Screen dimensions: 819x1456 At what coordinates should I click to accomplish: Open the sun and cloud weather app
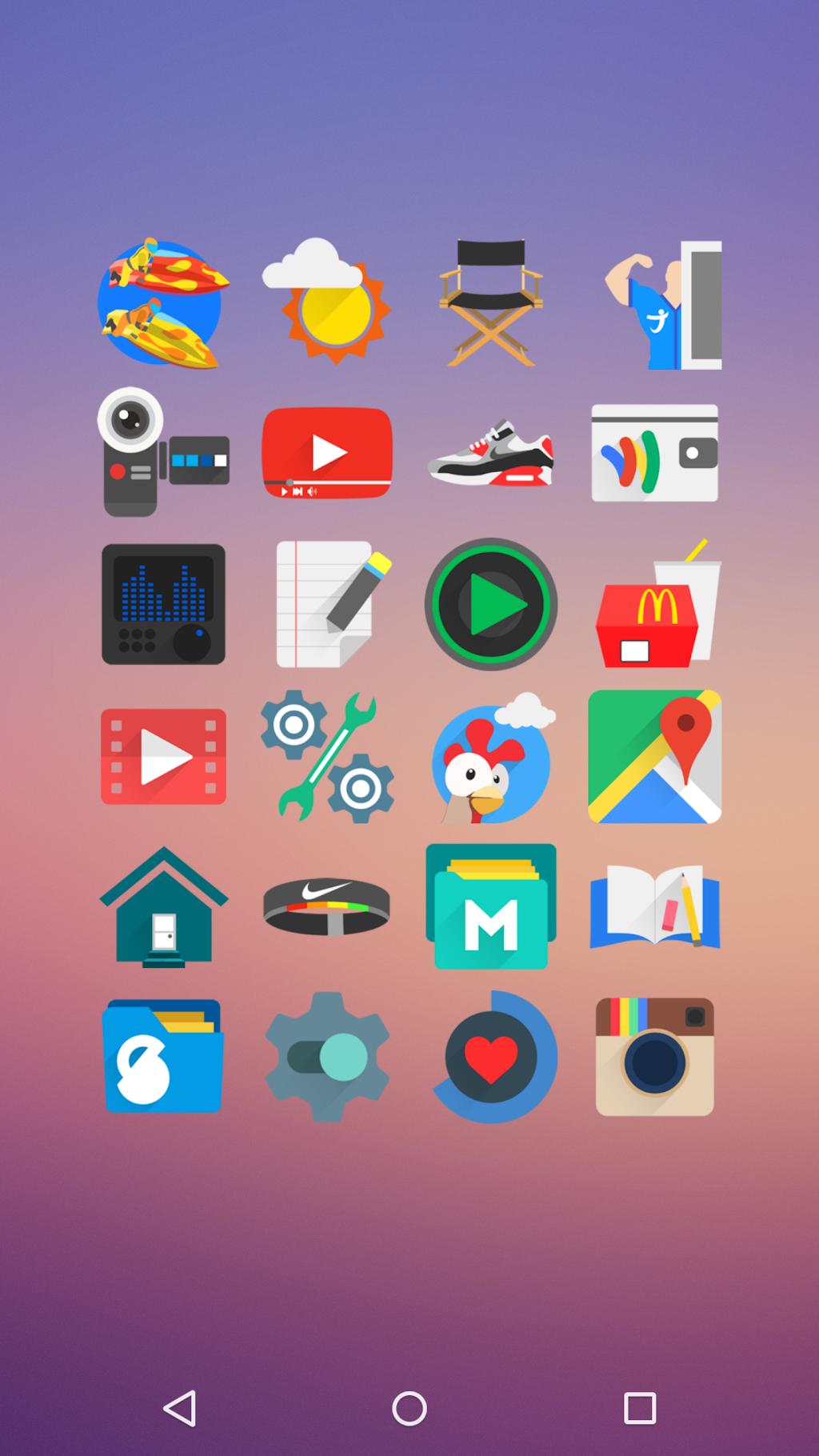coord(326,301)
